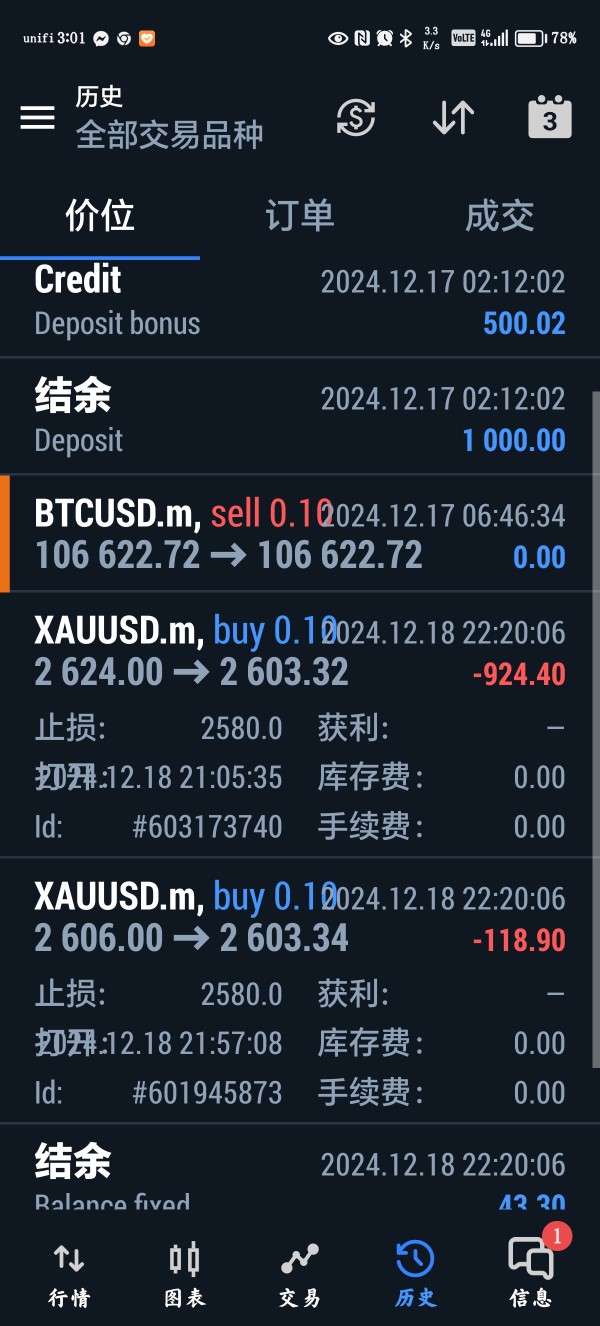Open the sort arrows option
Screen dimensions: 600x1326
coord(453,118)
